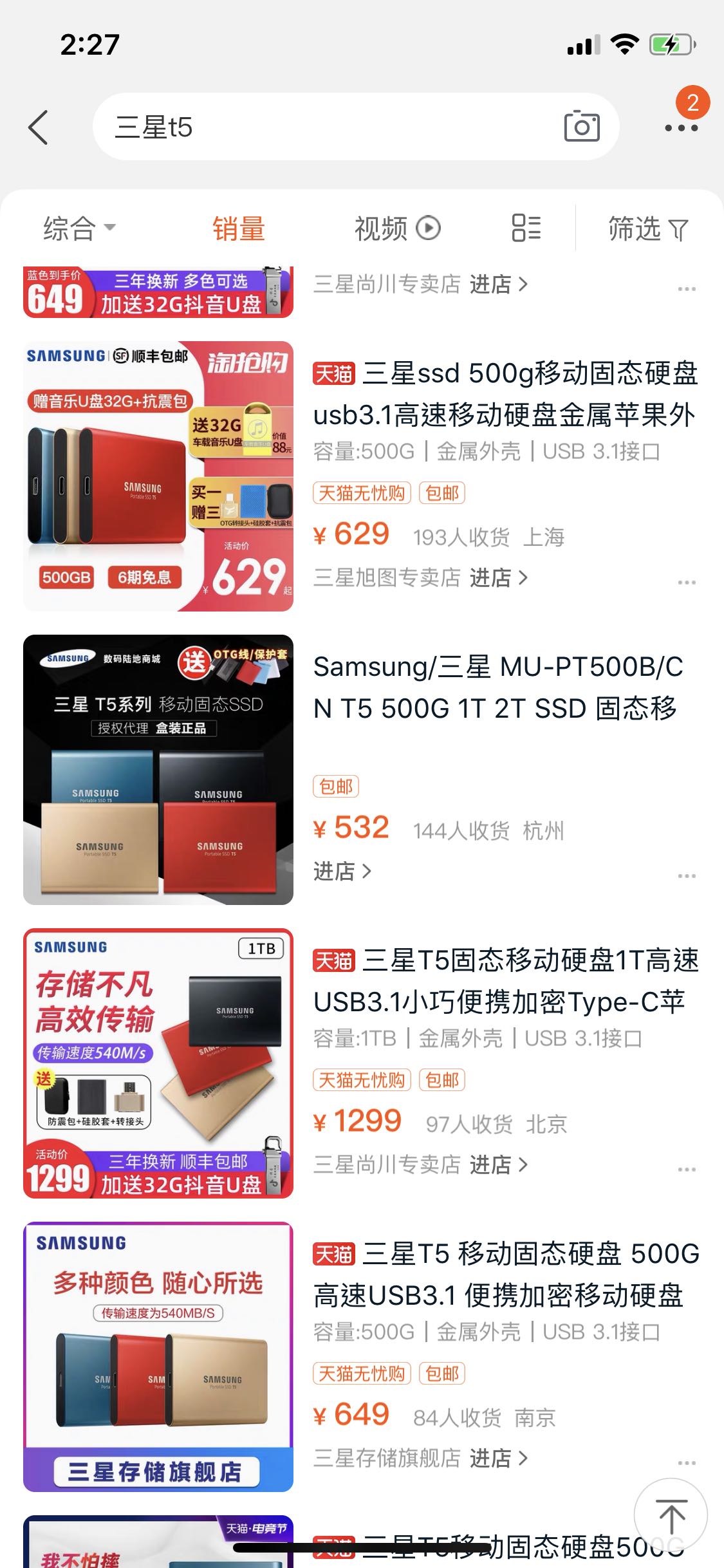Open more options for ¥1299 item
The height and width of the screenshot is (1568, 724).
coord(687,1170)
